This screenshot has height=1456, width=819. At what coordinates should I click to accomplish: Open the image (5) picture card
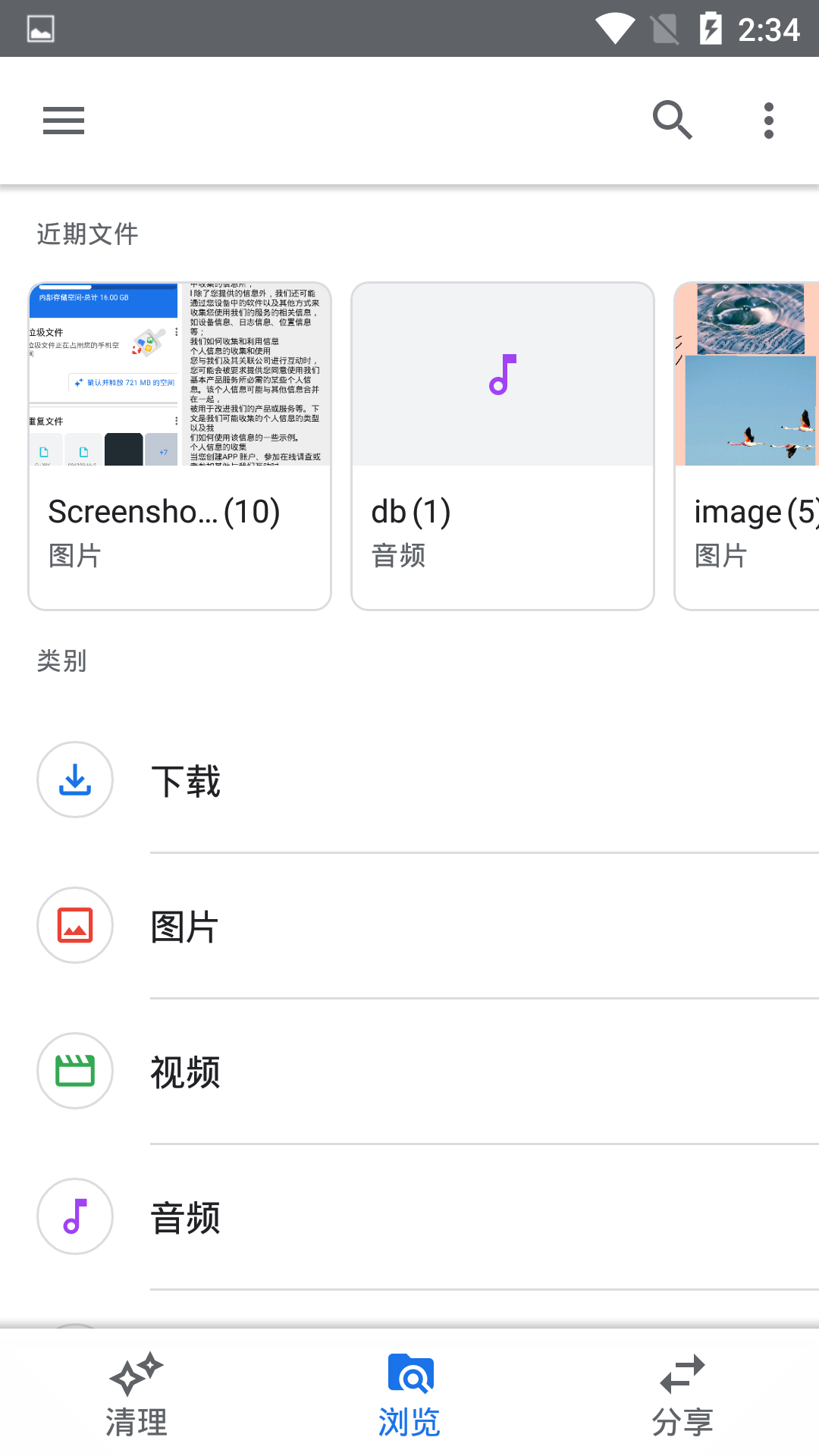click(x=747, y=446)
